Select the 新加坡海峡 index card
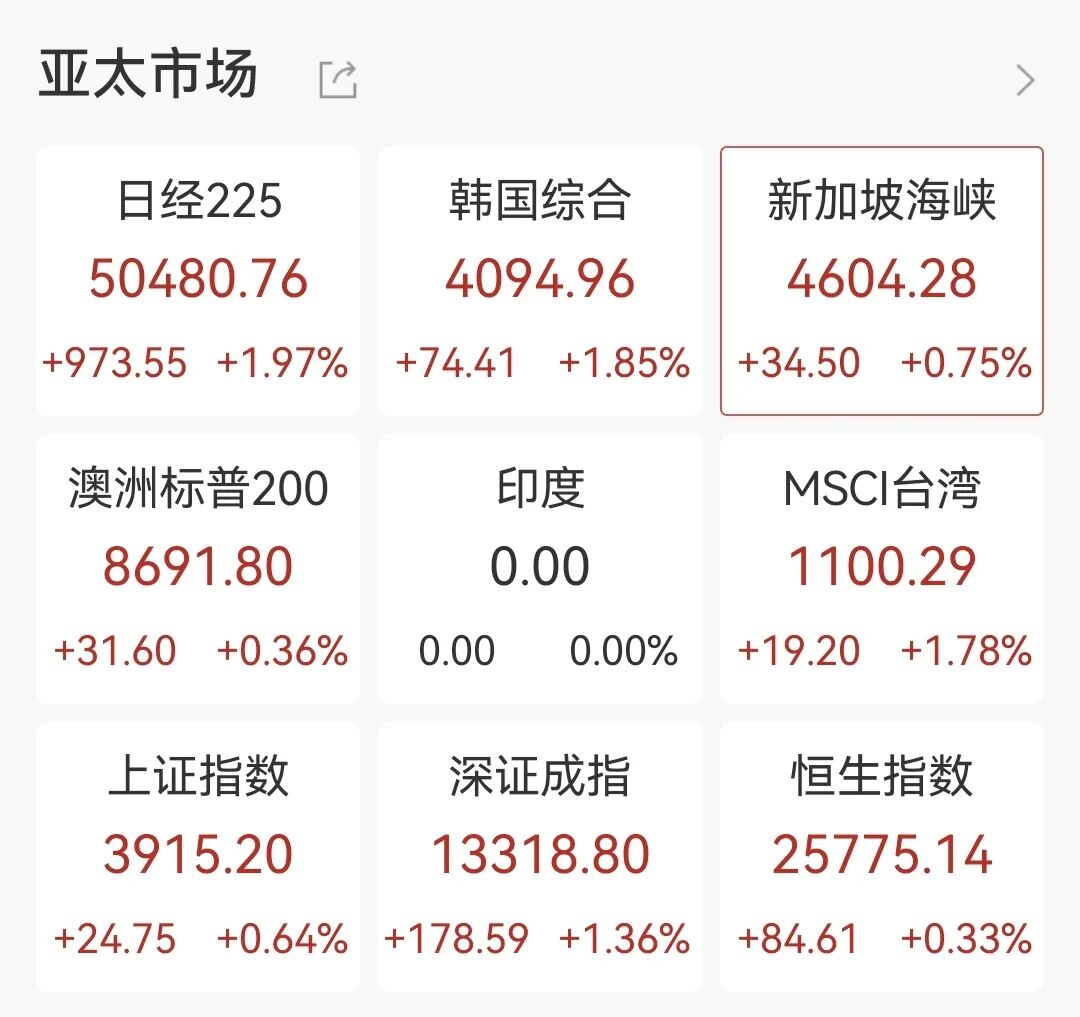 (x=881, y=281)
